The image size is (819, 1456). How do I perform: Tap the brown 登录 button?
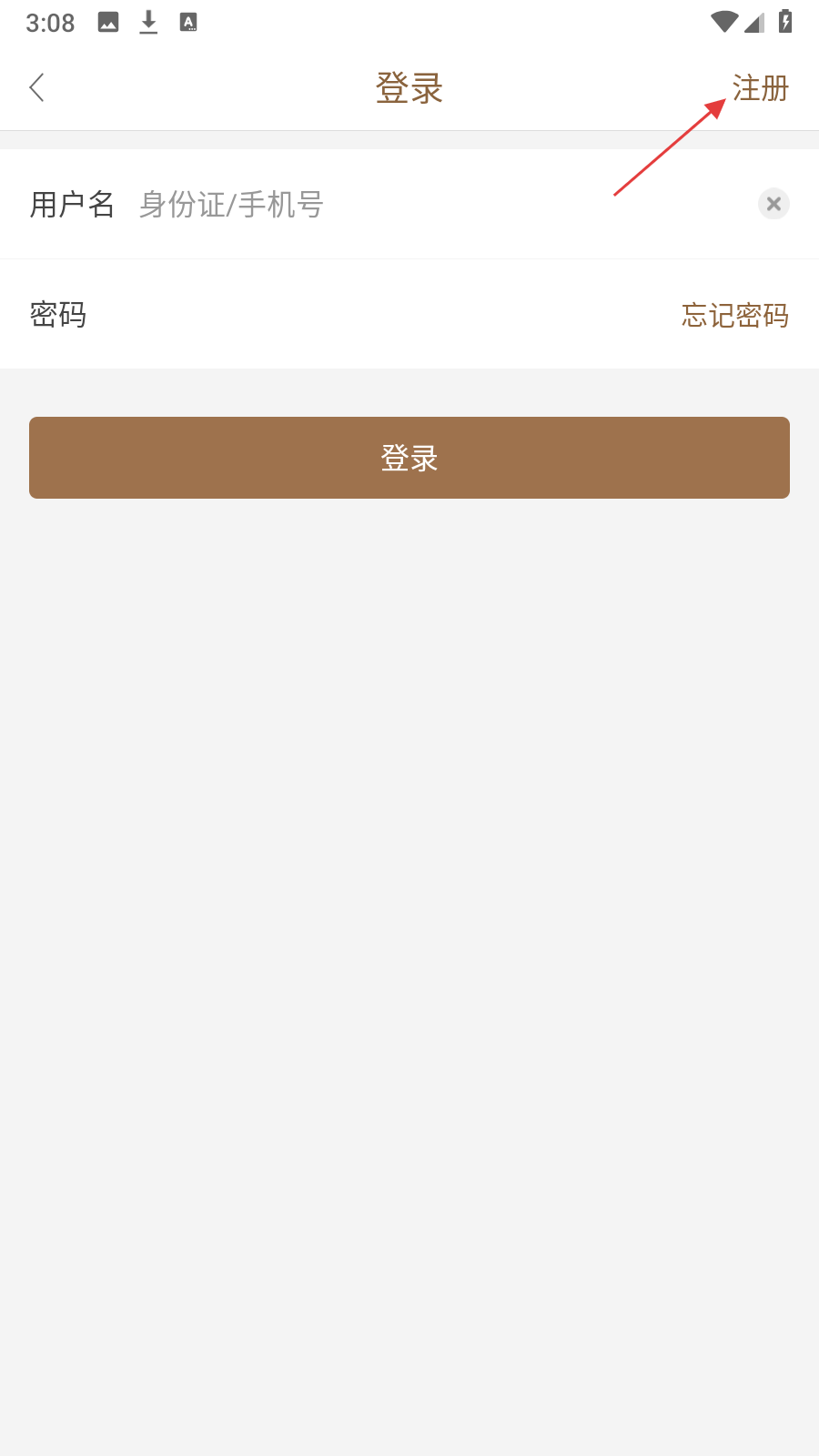point(409,458)
